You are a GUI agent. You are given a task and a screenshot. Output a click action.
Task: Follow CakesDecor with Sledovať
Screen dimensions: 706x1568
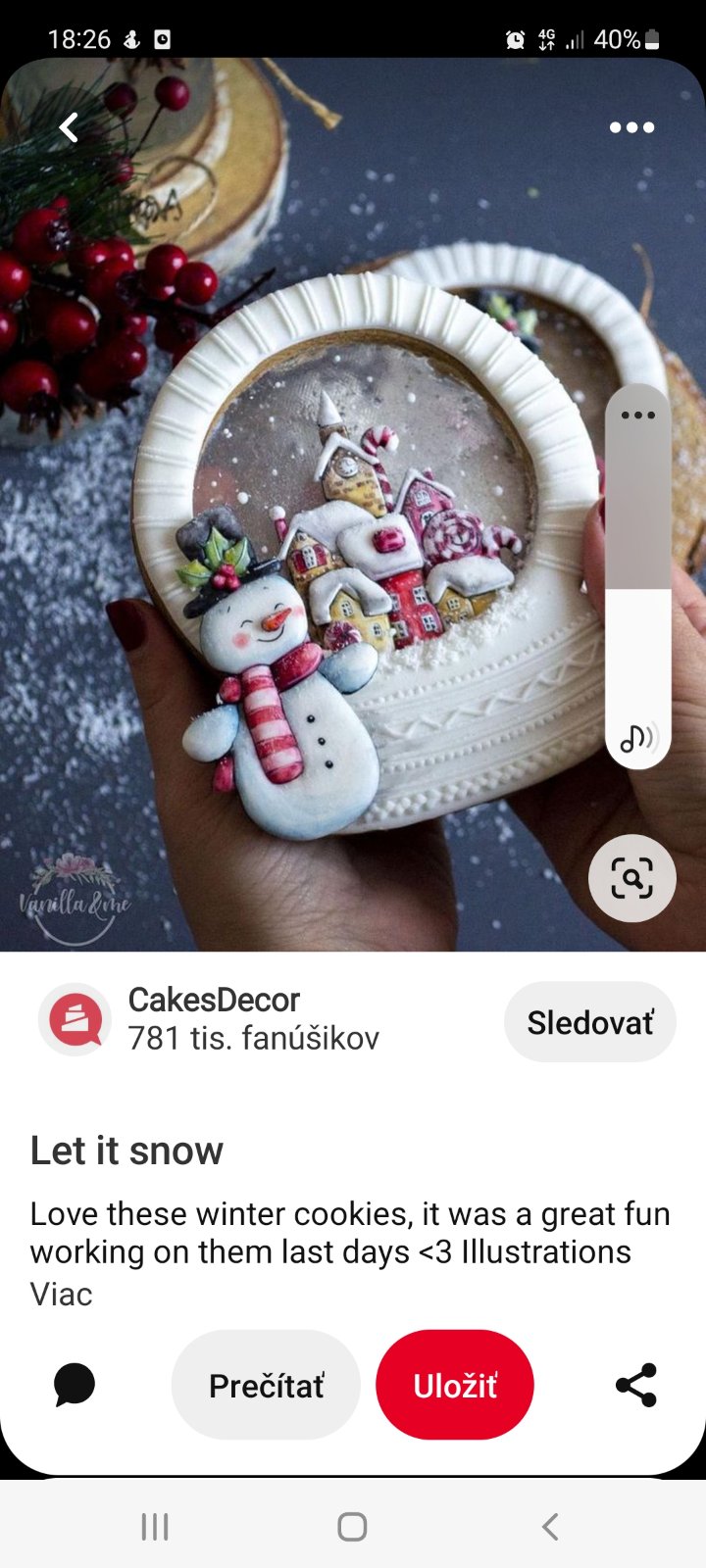[x=589, y=1022]
